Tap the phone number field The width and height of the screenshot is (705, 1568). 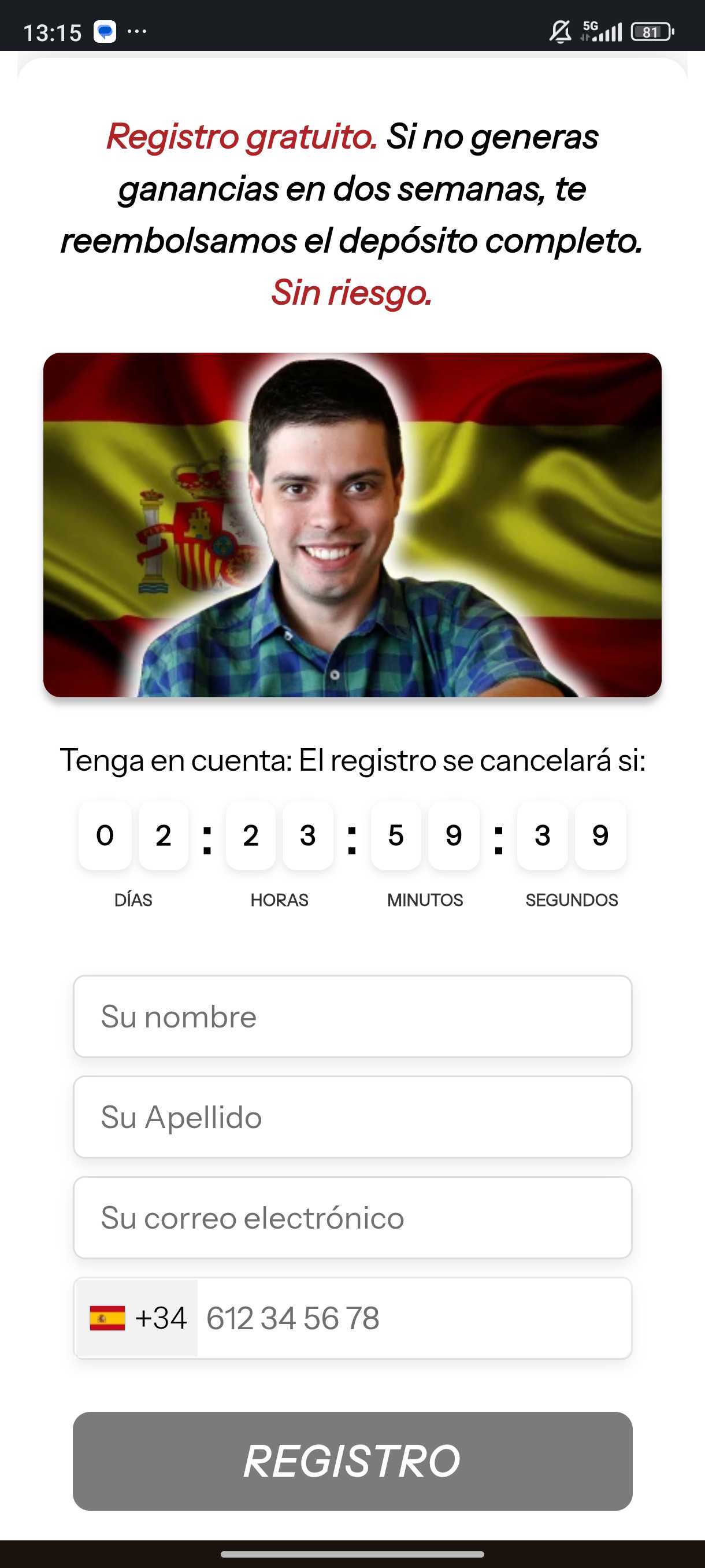[414, 1318]
